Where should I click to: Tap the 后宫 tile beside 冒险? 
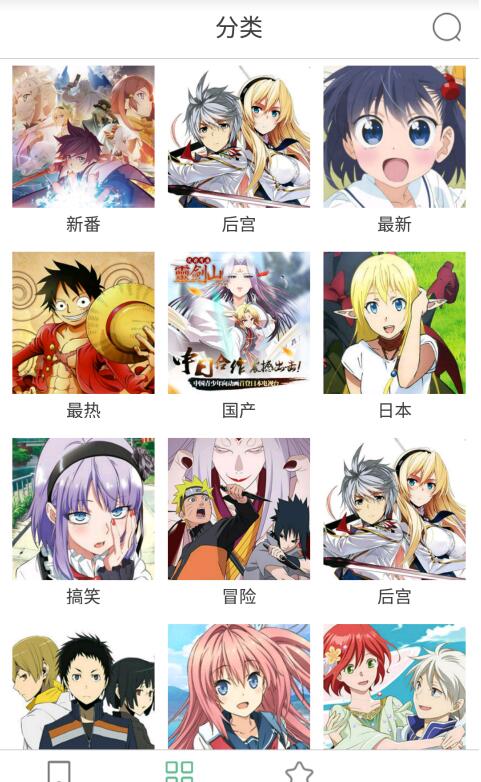(x=394, y=522)
